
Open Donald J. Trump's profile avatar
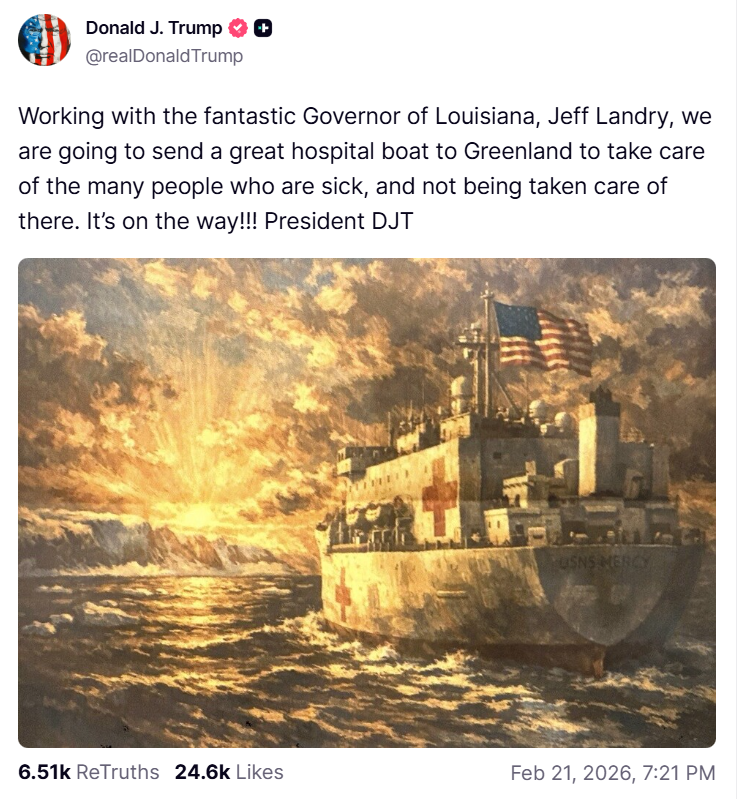tap(44, 41)
